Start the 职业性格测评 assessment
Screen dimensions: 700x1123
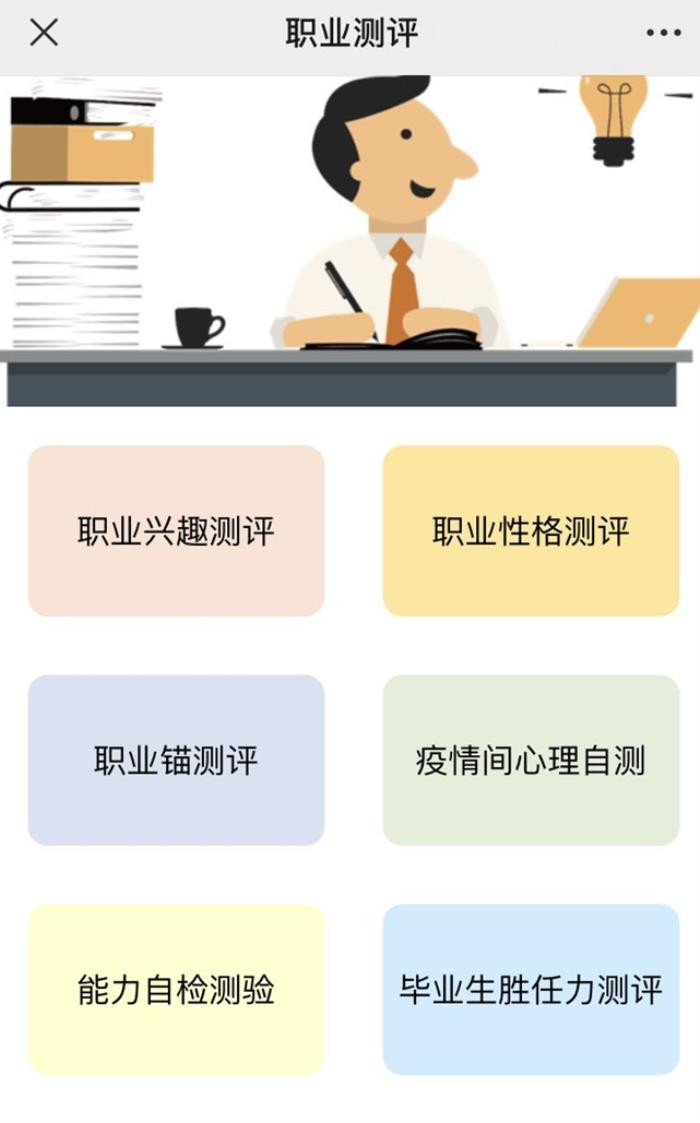point(531,531)
